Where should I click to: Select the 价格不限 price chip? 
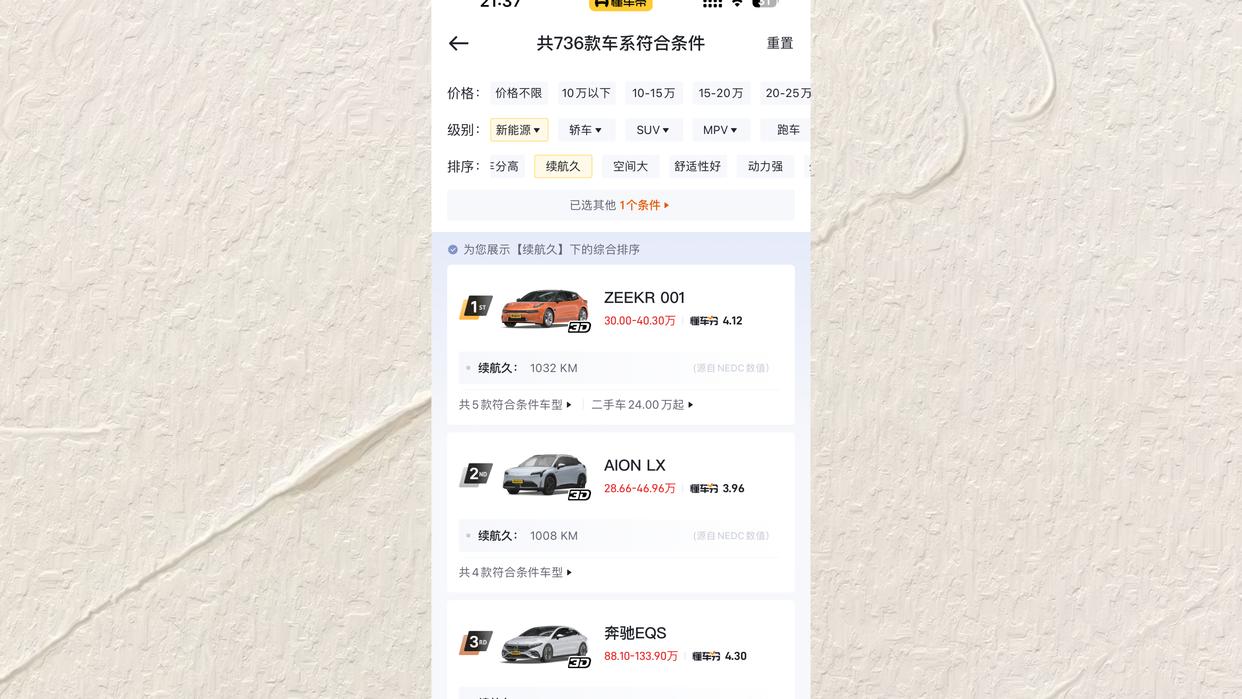tap(518, 93)
